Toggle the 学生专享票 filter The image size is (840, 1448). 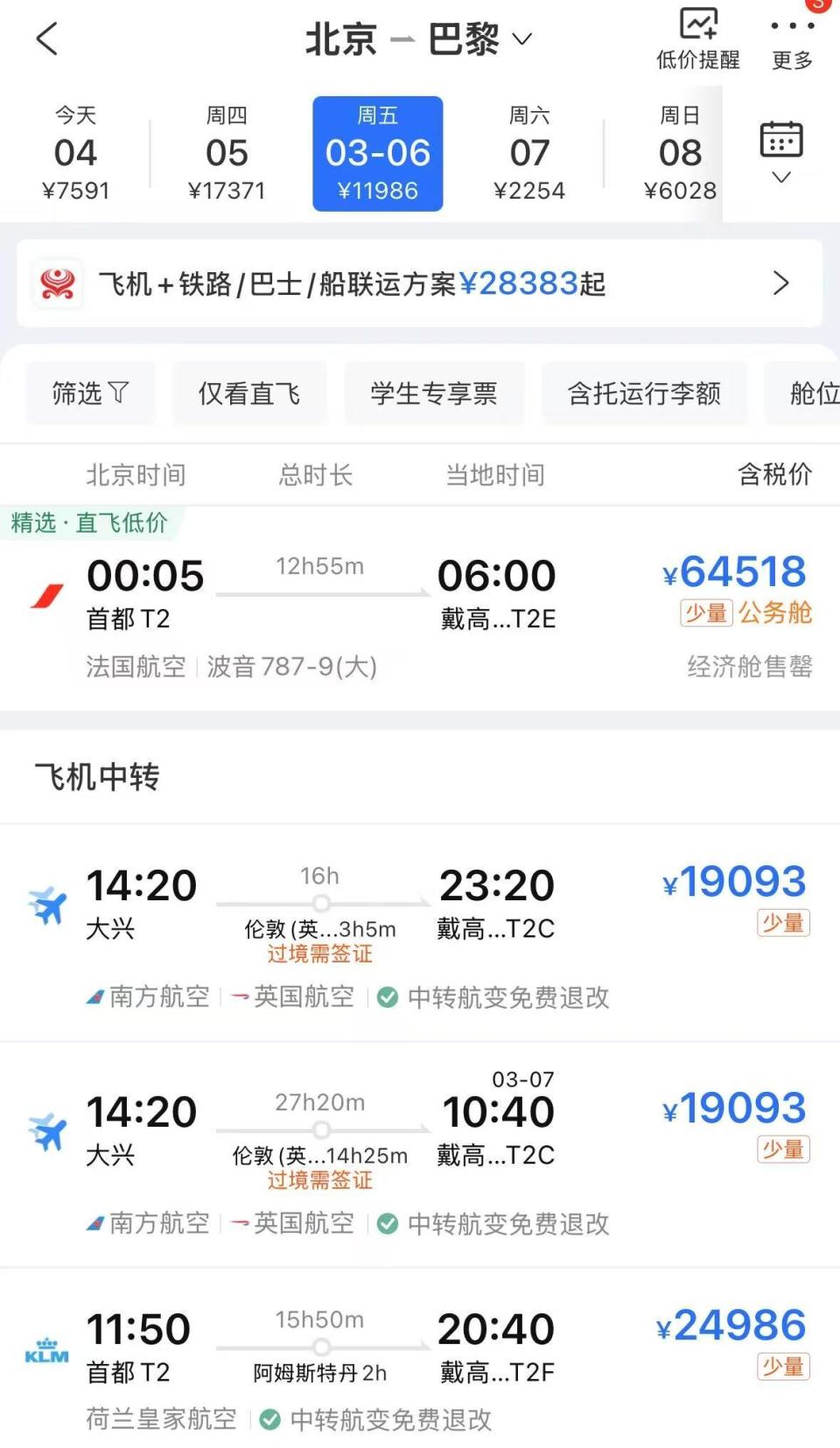tap(435, 393)
